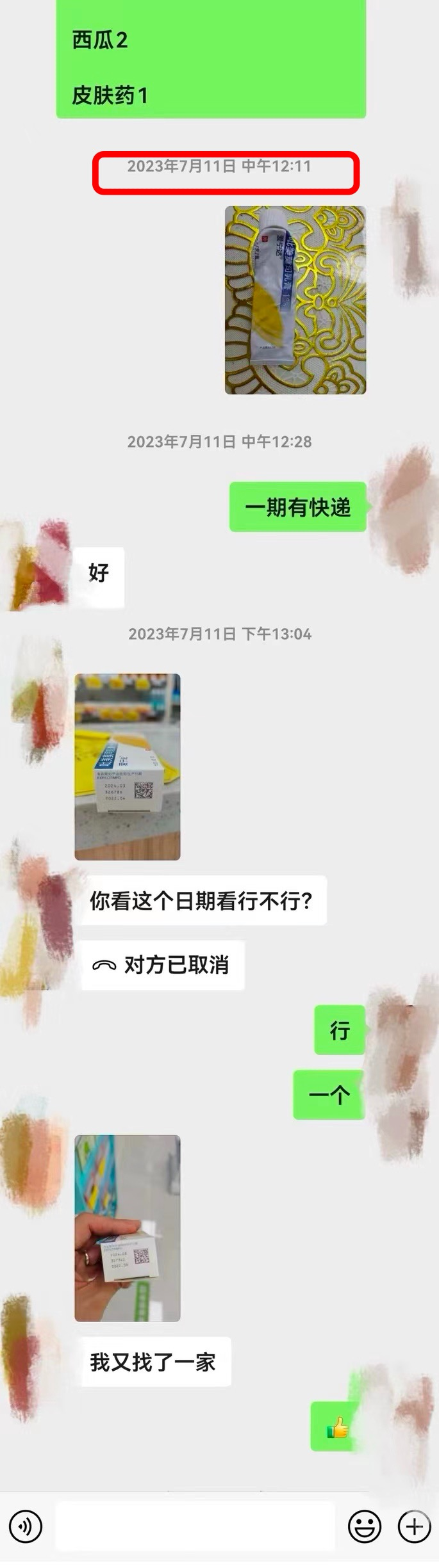The width and height of the screenshot is (439, 1568).
Task: Switch to voice message input
Action: pyautogui.click(x=26, y=1527)
